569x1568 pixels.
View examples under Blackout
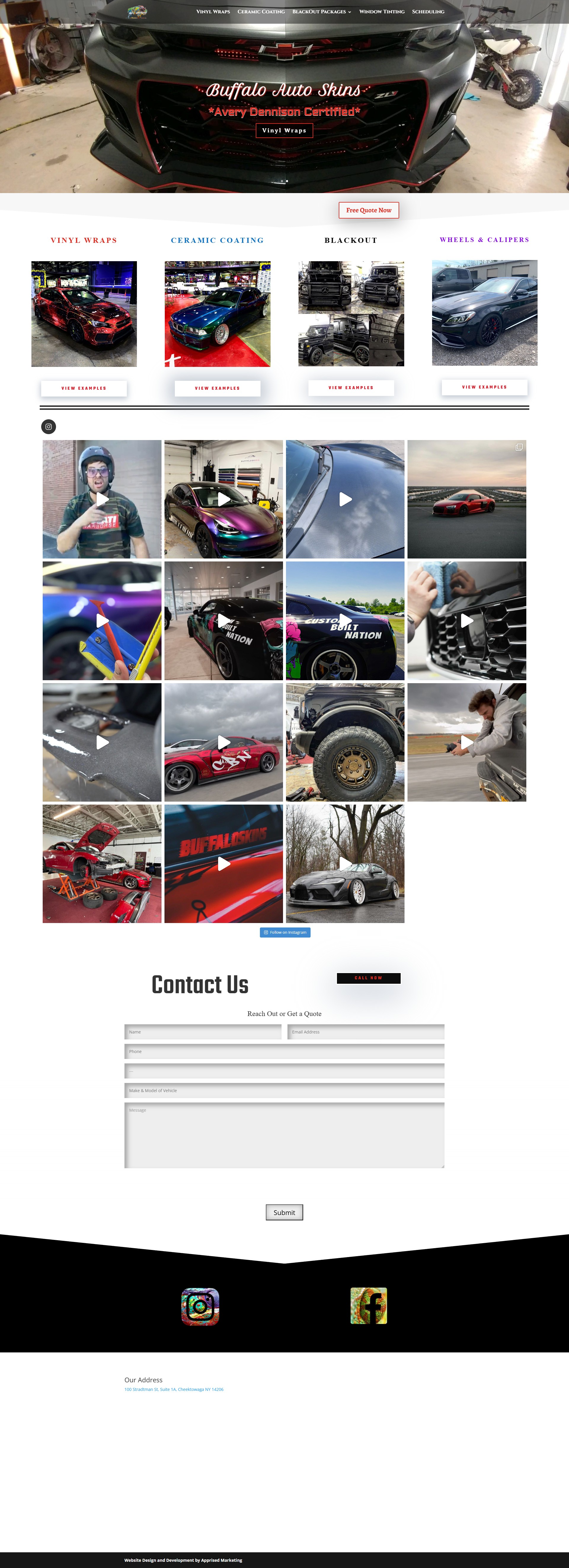(351, 387)
